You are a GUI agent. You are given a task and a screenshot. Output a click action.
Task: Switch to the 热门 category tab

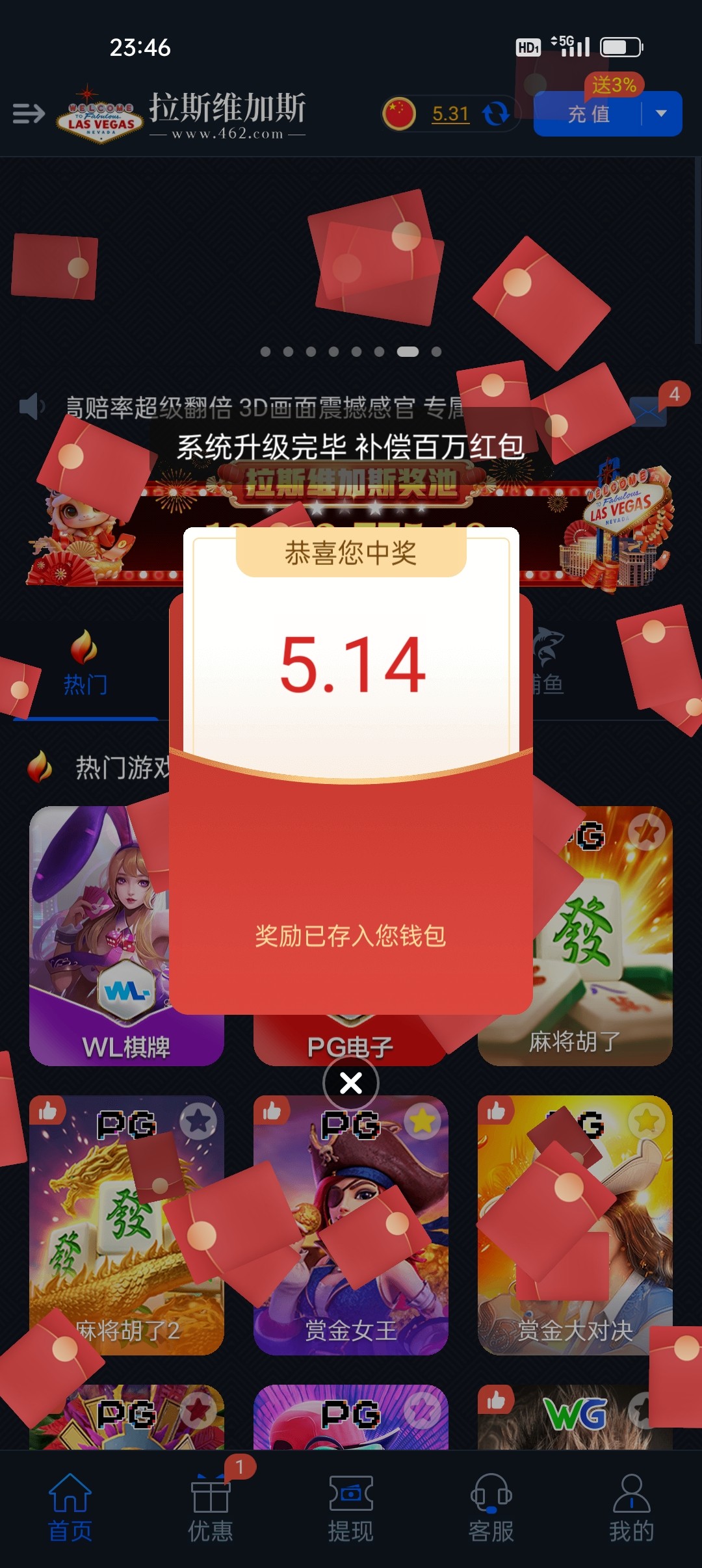84,670
